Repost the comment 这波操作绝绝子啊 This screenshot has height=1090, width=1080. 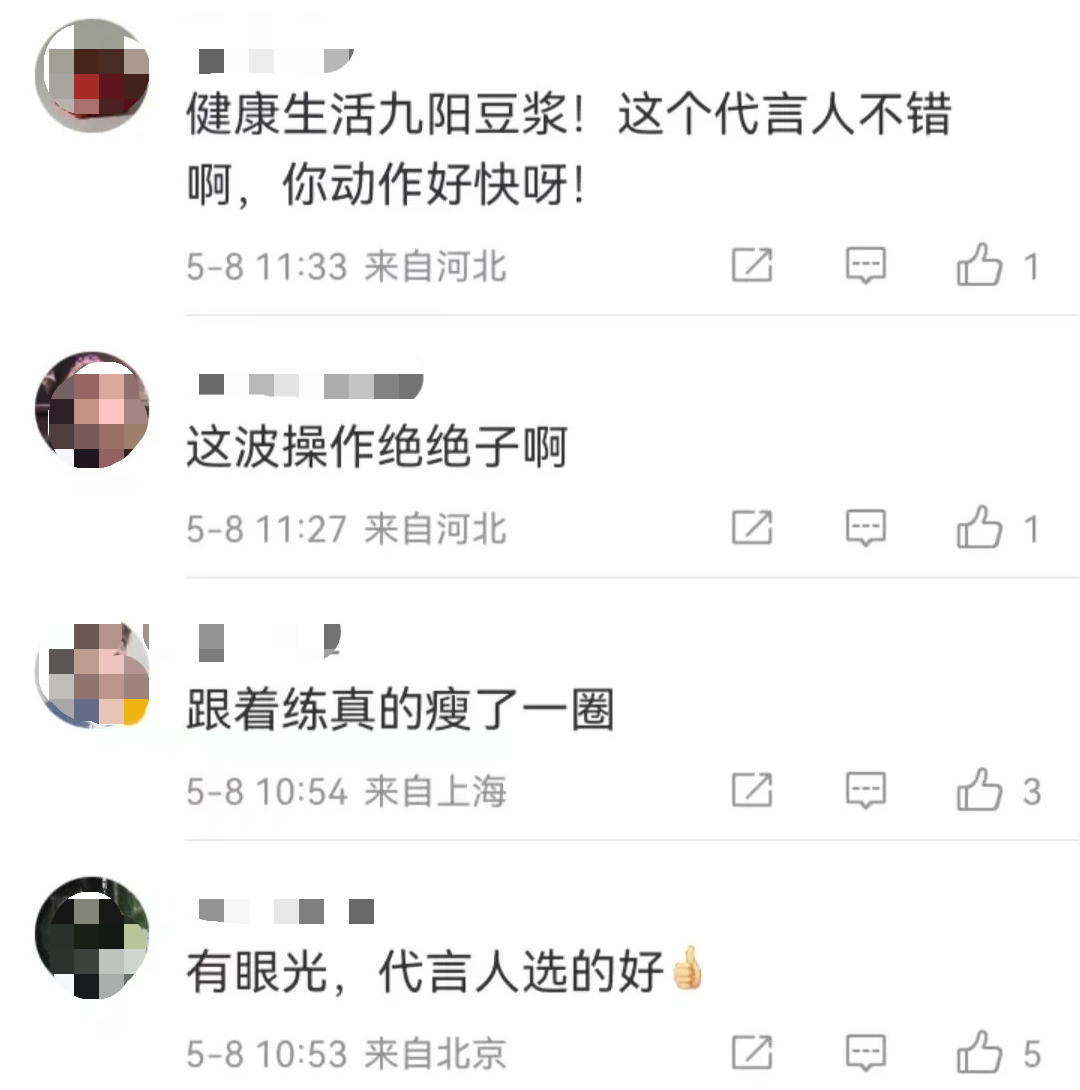click(x=752, y=528)
